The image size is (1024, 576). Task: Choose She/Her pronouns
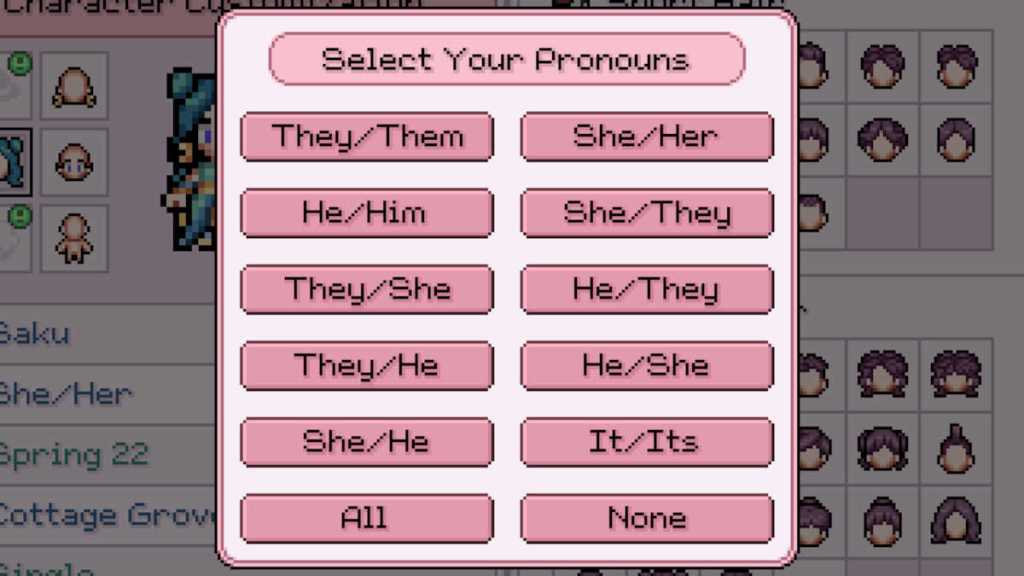[646, 137]
